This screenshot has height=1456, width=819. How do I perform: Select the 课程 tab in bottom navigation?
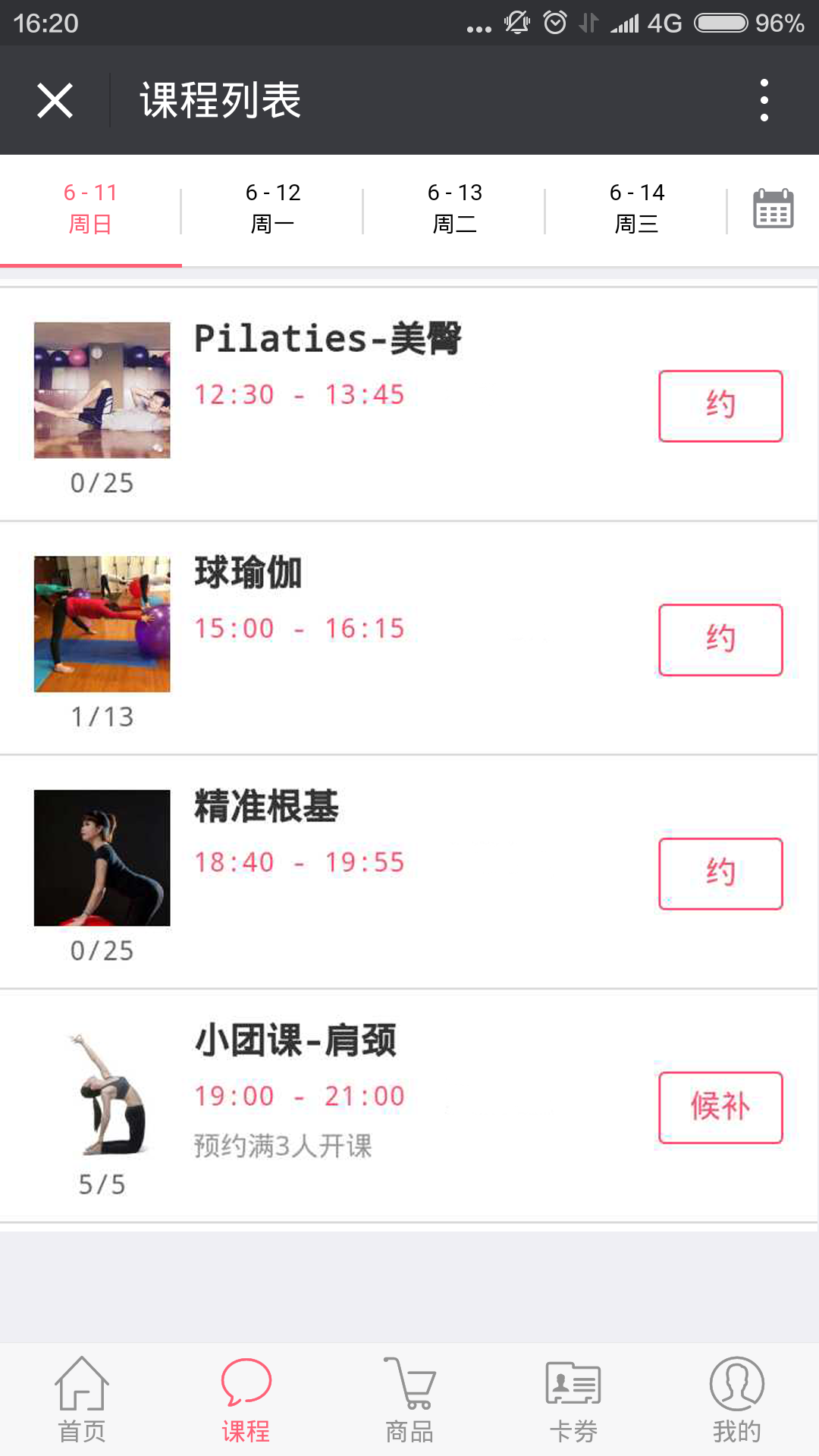pos(246,1399)
